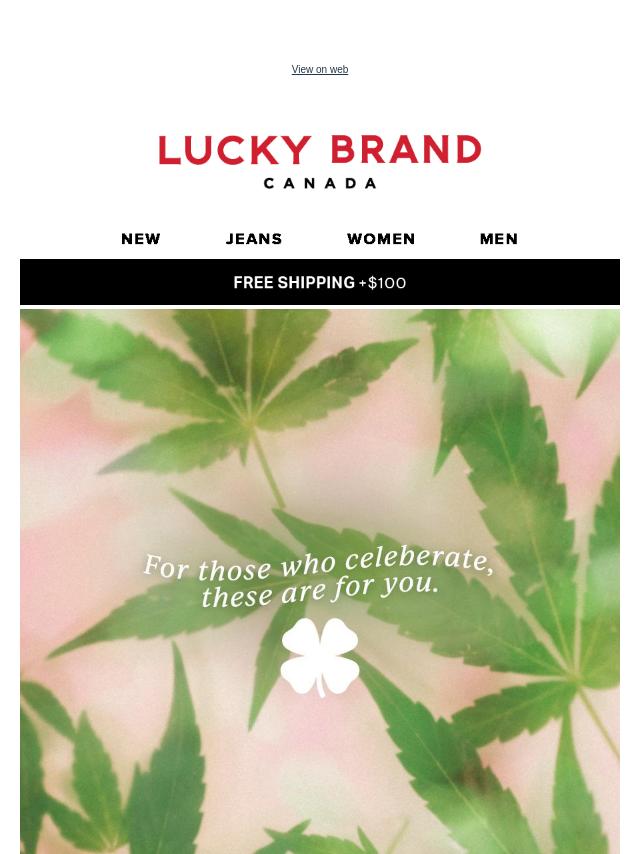Go to the JEANS section

click(x=254, y=239)
